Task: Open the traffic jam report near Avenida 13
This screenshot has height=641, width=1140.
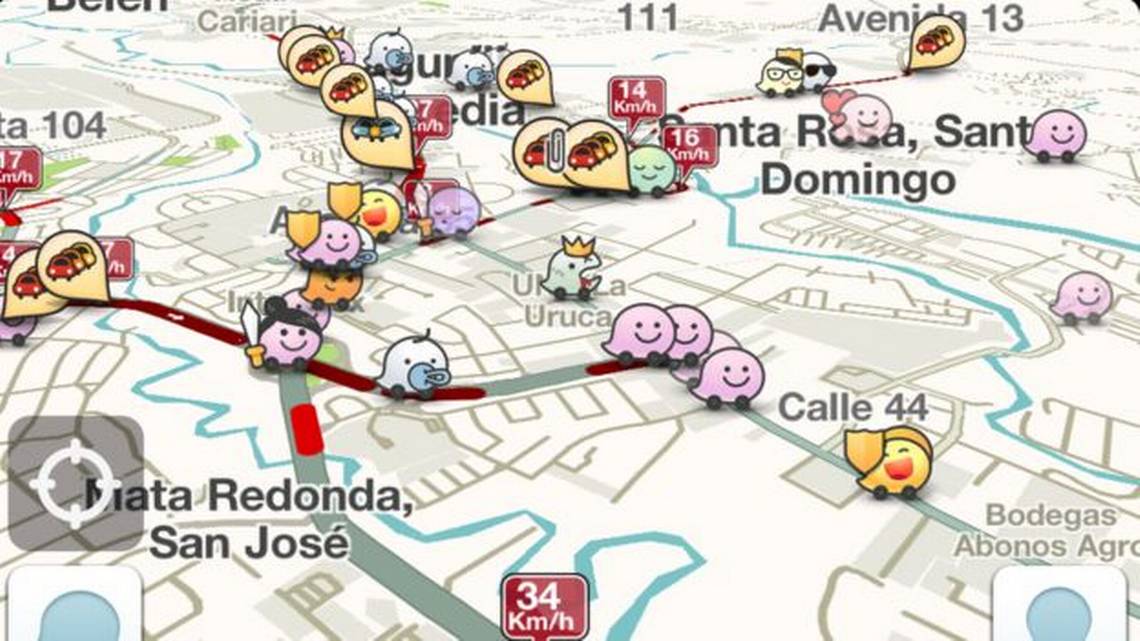Action: 936,43
